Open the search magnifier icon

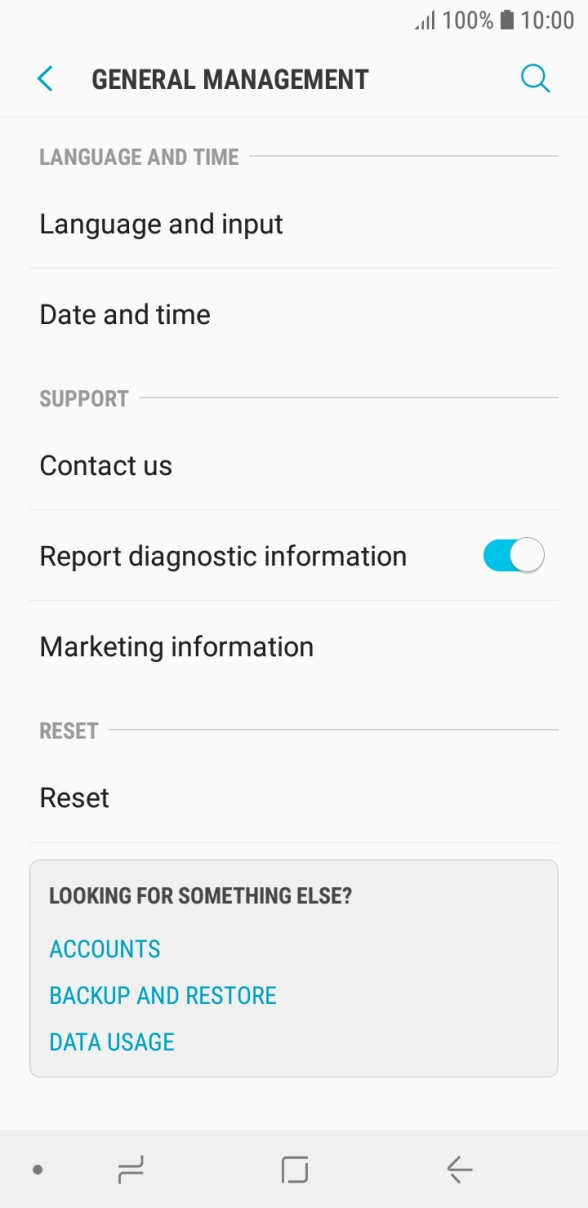point(535,79)
